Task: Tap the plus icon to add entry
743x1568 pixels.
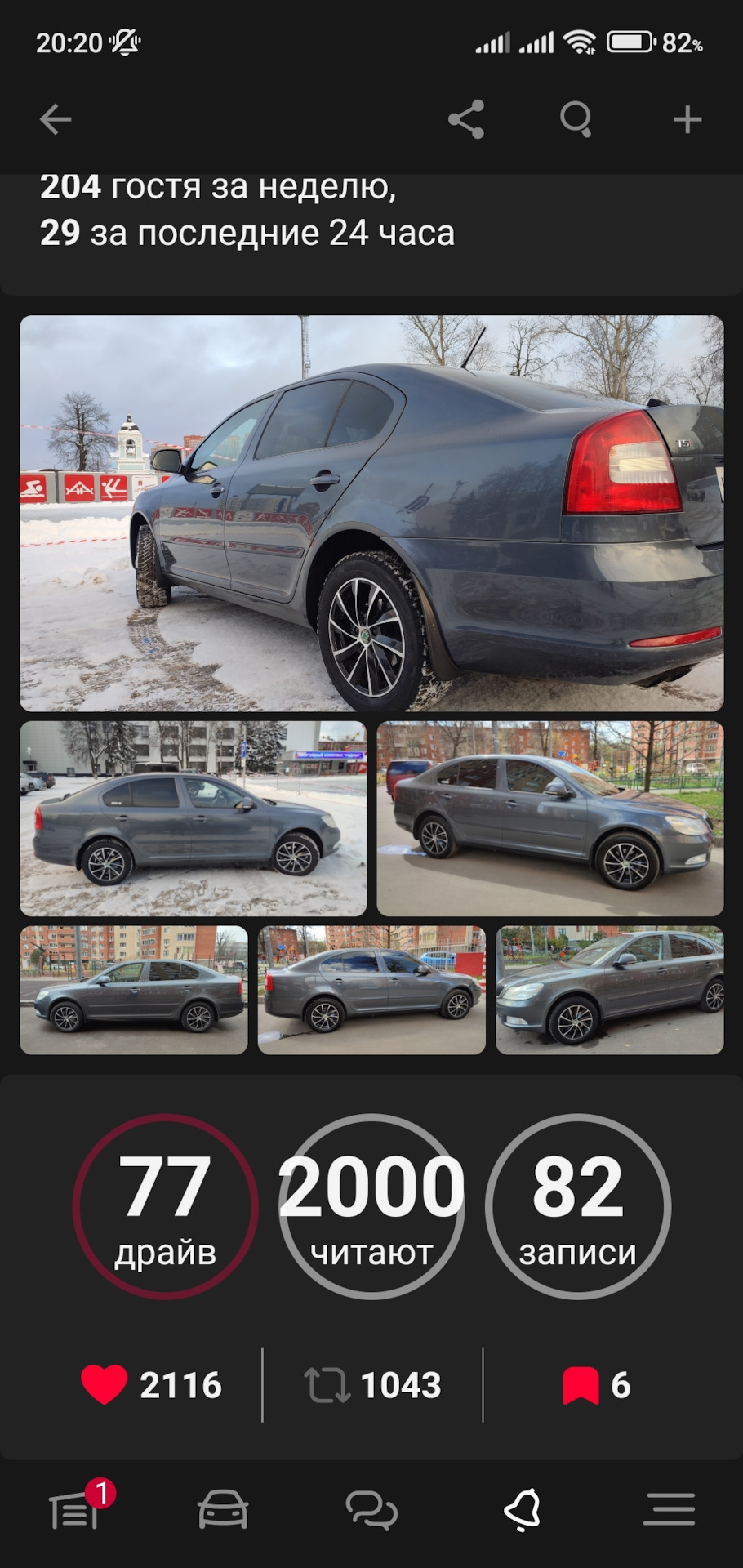Action: [687, 119]
